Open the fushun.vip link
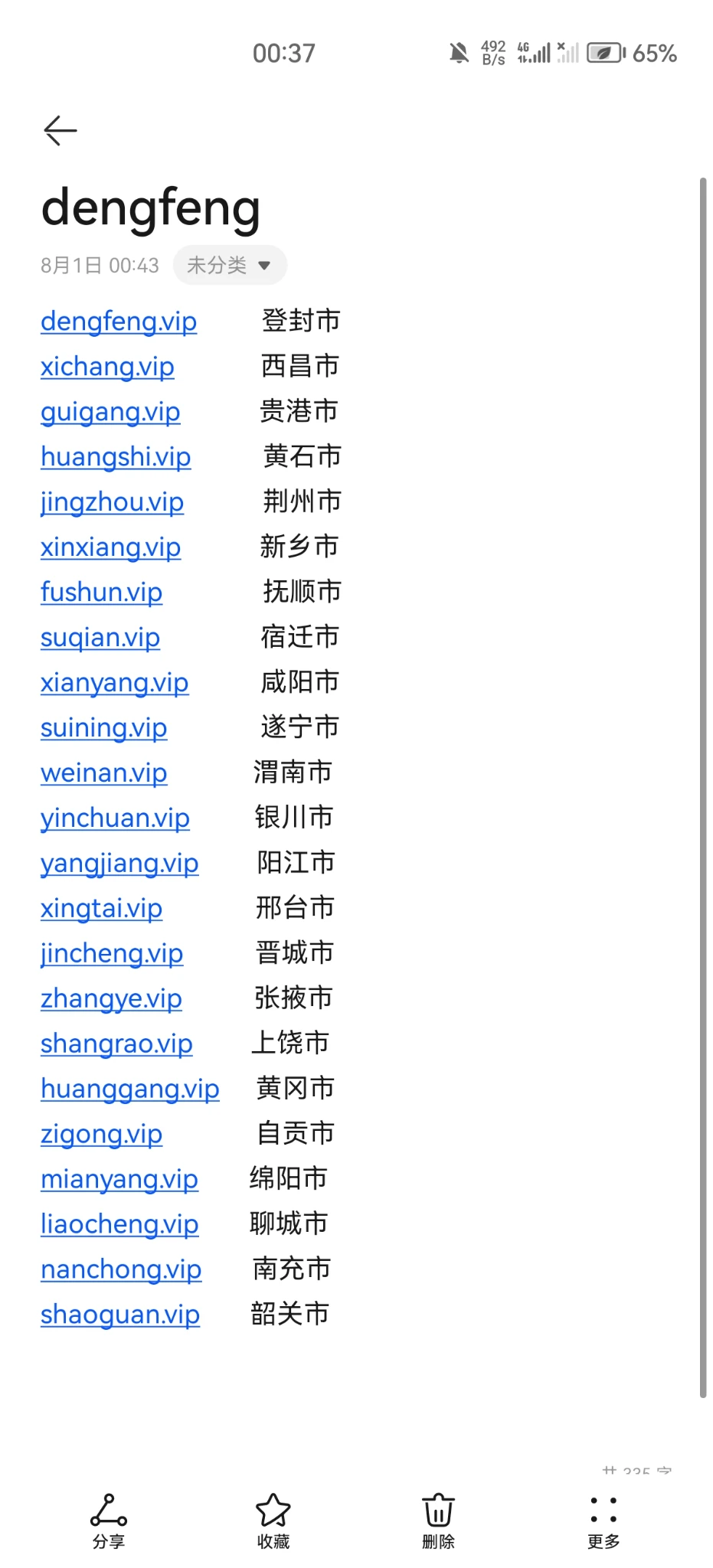Viewport: 713px width, 1568px height. tap(101, 593)
